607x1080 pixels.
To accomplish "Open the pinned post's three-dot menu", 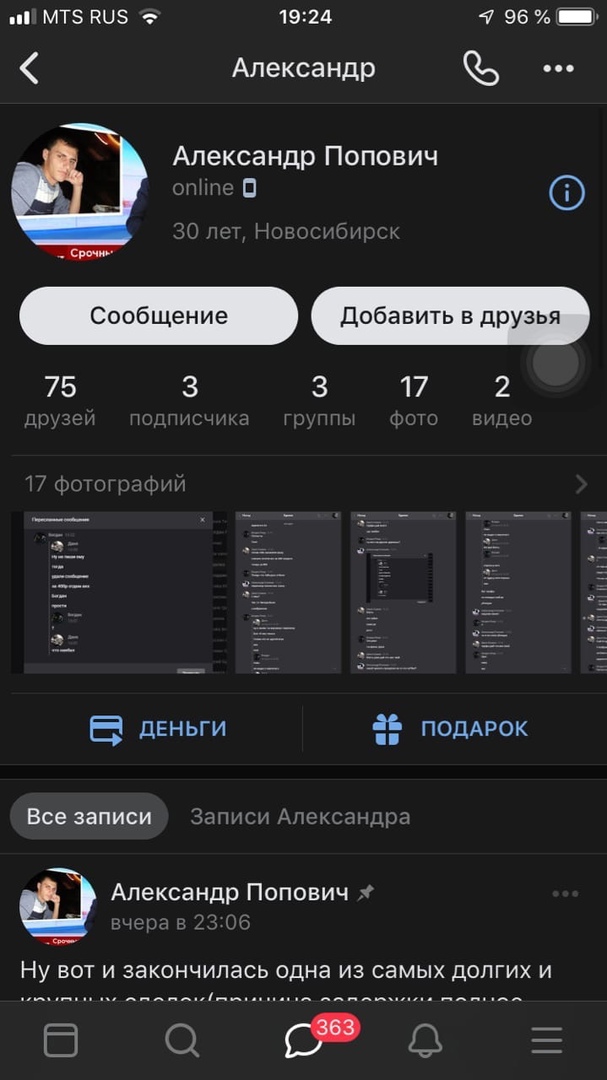I will (565, 894).
